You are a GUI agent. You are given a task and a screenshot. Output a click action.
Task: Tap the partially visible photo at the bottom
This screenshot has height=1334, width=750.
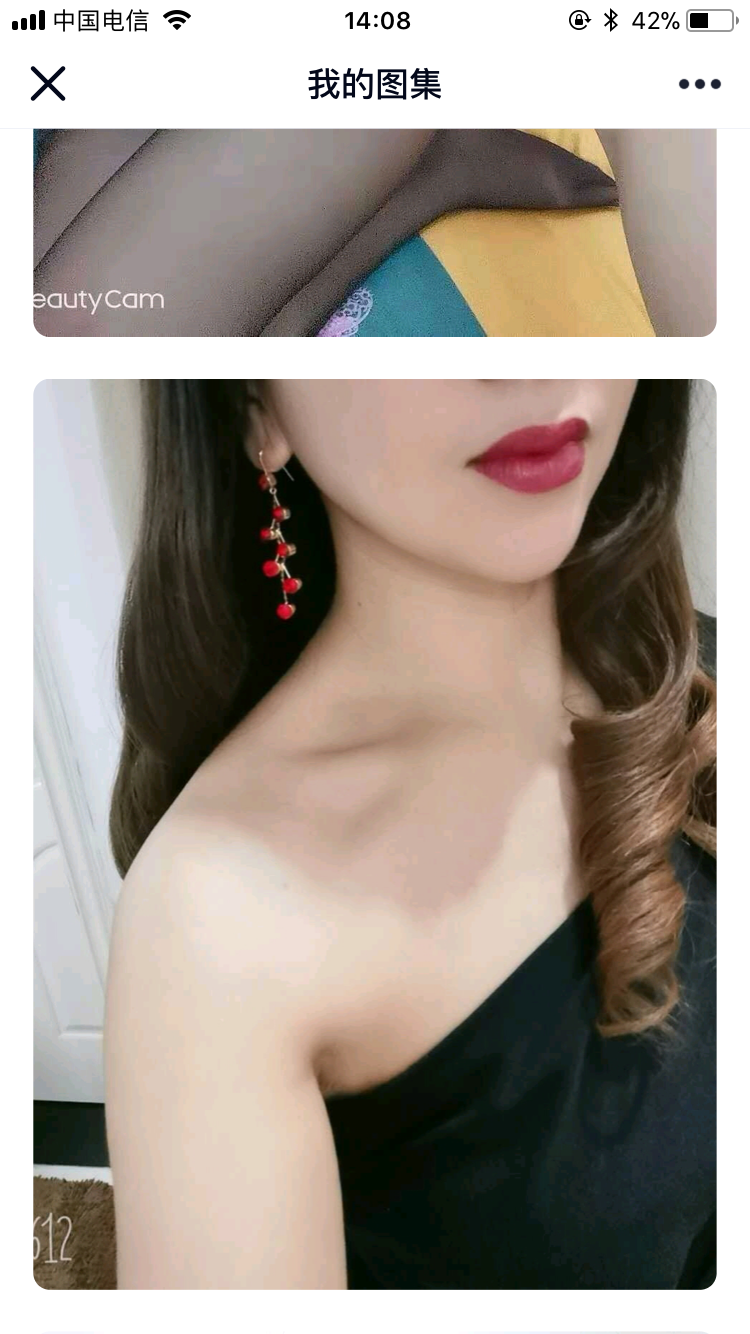pyautogui.click(x=375, y=1329)
